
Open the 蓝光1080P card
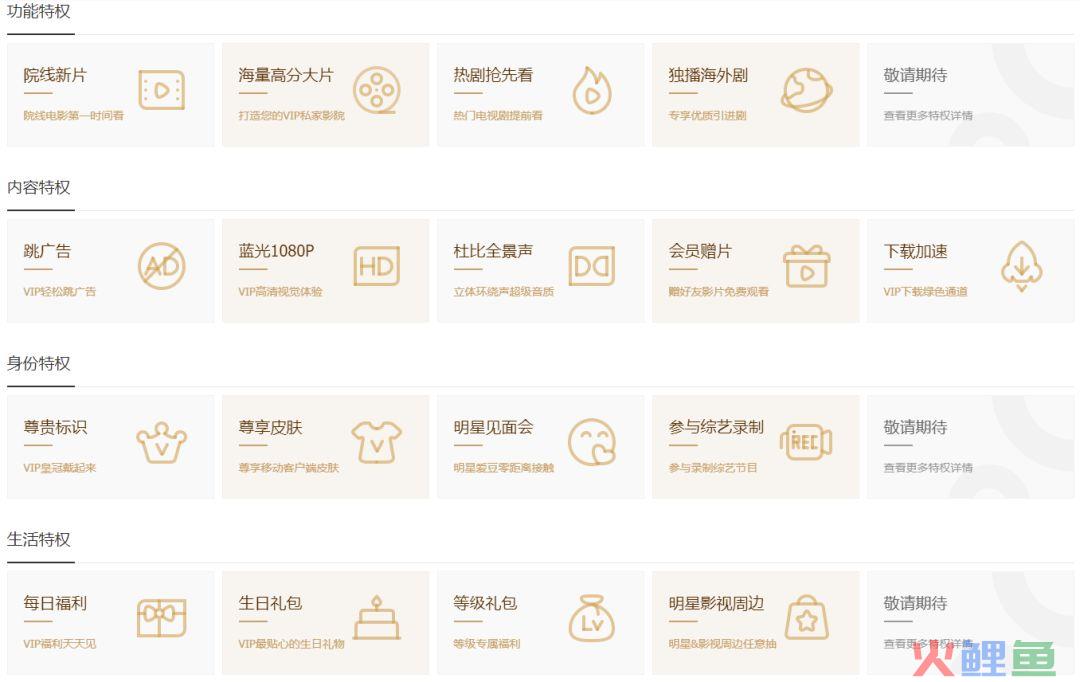tap(325, 271)
